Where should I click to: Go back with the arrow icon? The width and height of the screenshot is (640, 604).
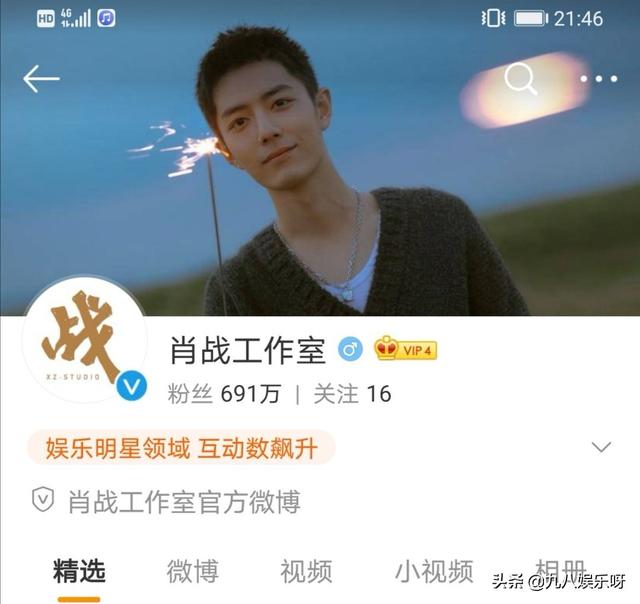[x=41, y=79]
